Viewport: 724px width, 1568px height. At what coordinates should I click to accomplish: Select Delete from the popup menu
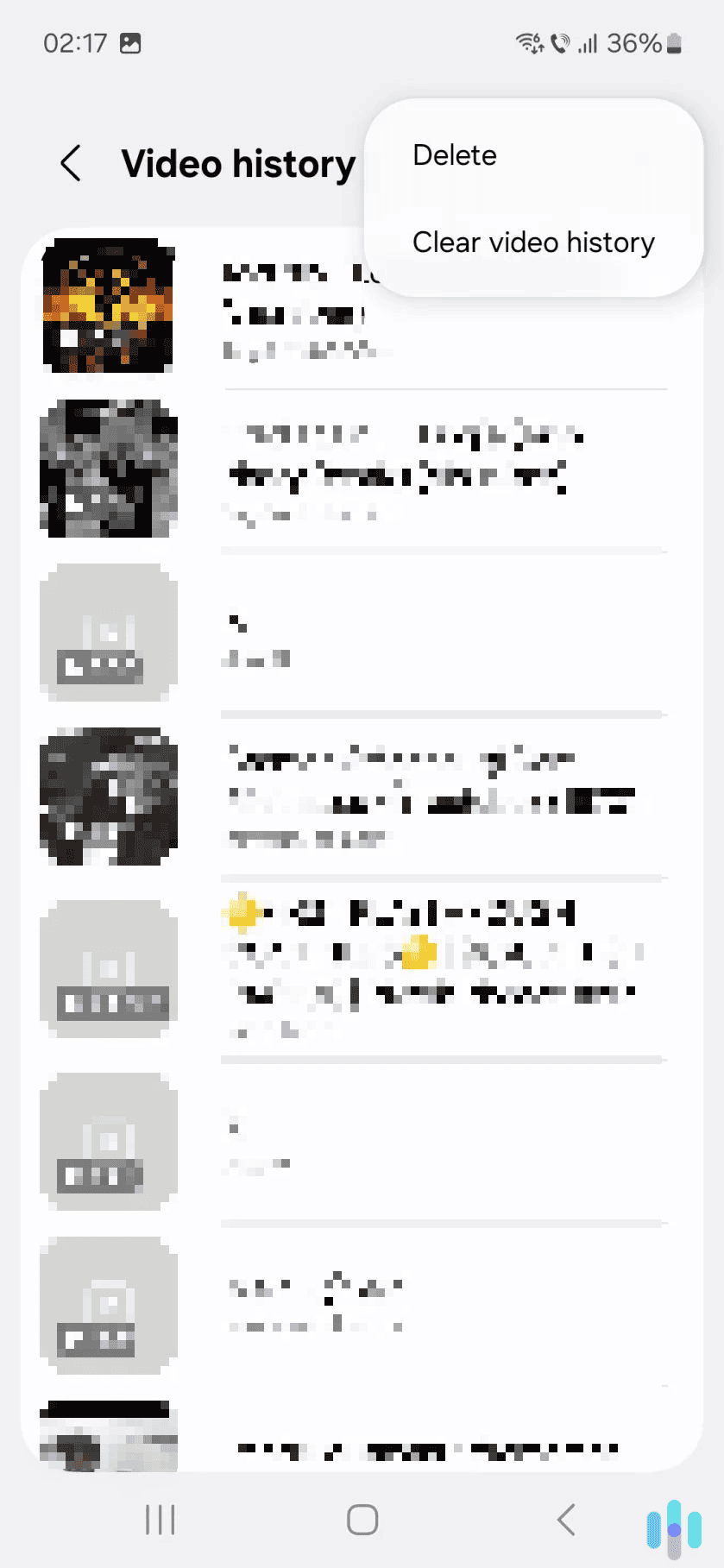click(x=455, y=155)
